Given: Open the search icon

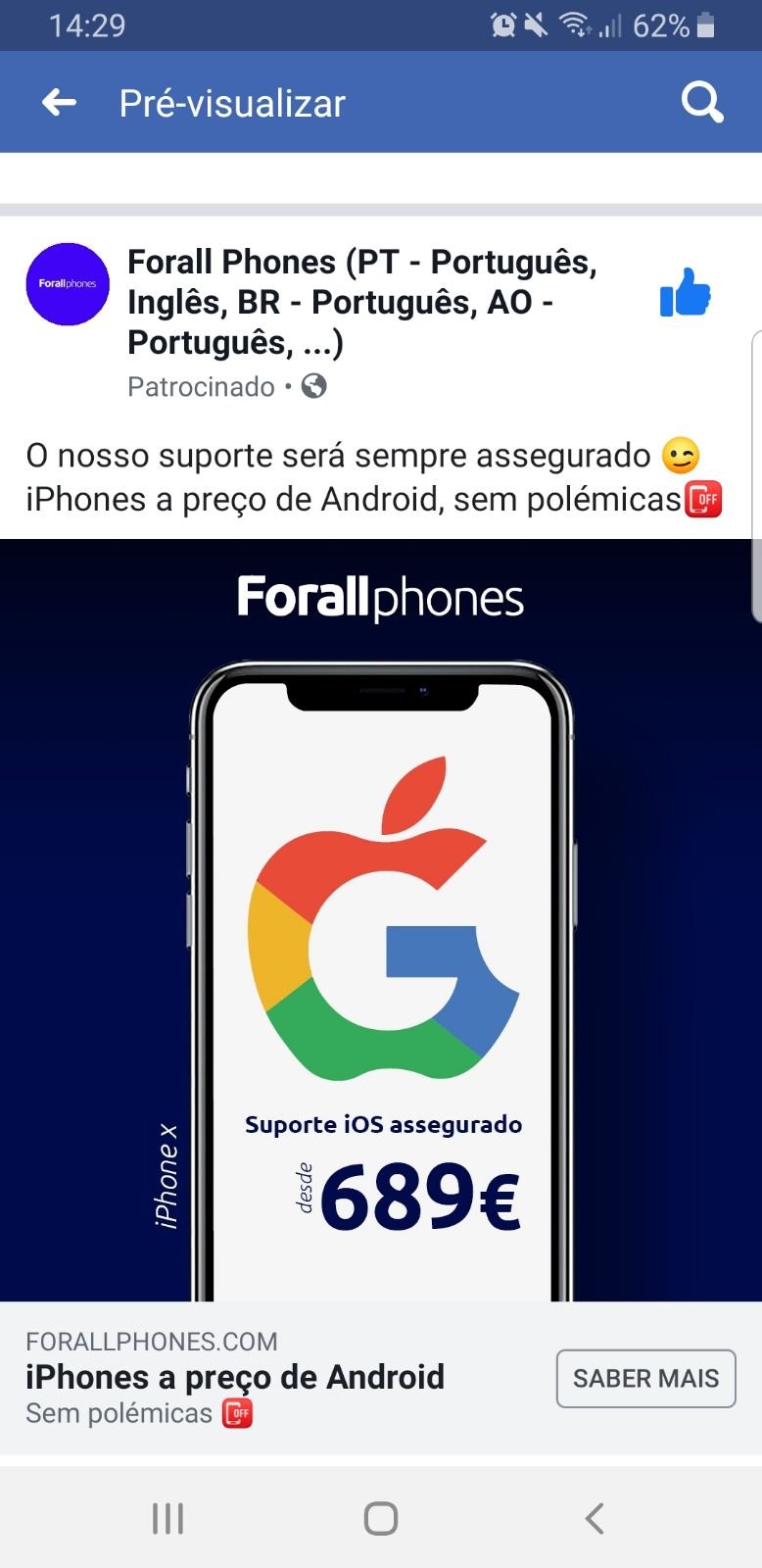Looking at the screenshot, I should [701, 102].
